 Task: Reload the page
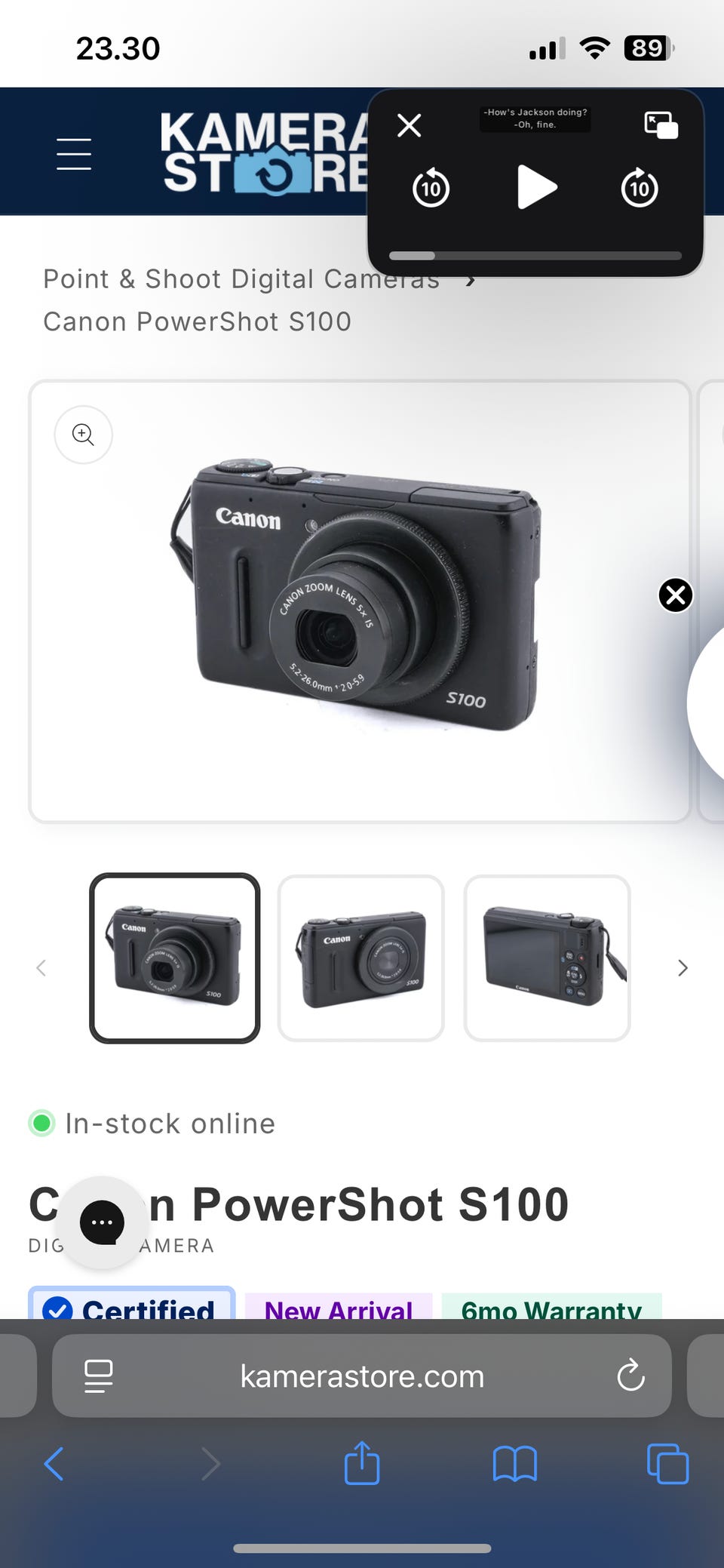(x=630, y=1376)
